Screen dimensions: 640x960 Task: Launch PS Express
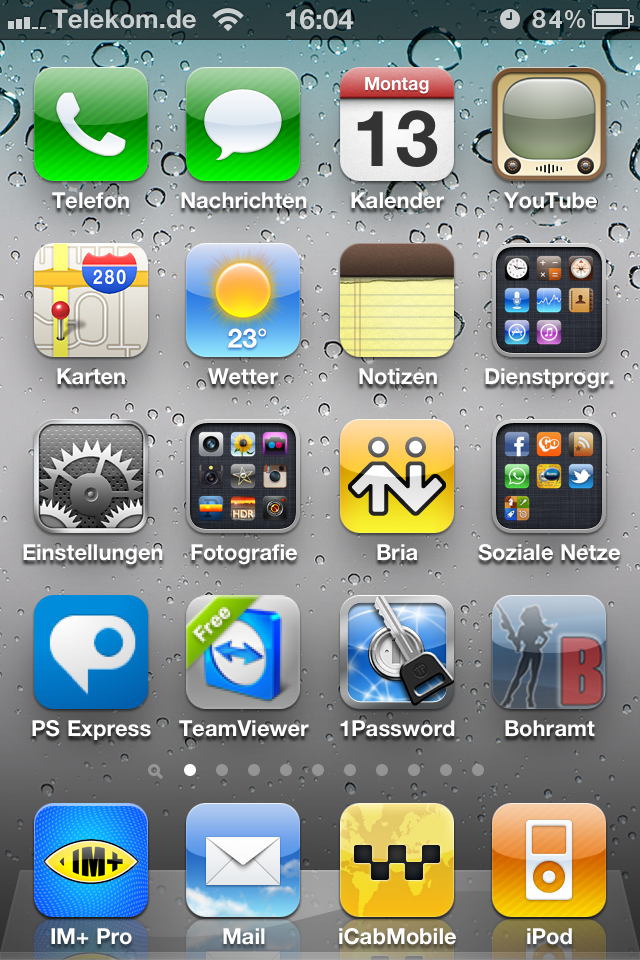tap(91, 653)
